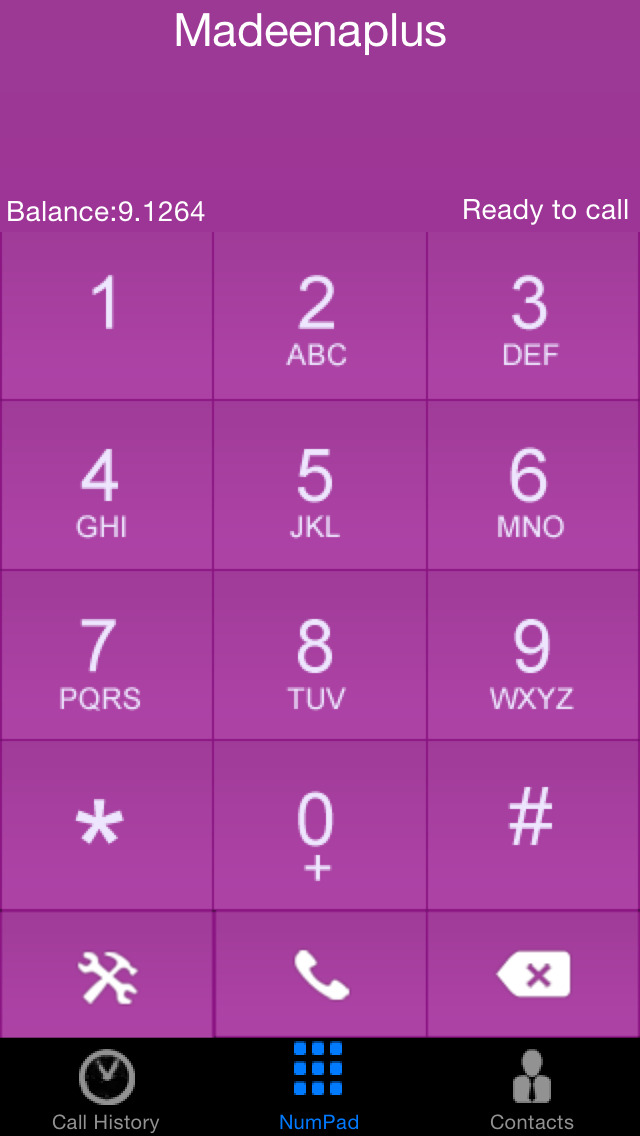Dial digit 1 on the keypad
Screen dimensions: 640x1136
pos(106,316)
